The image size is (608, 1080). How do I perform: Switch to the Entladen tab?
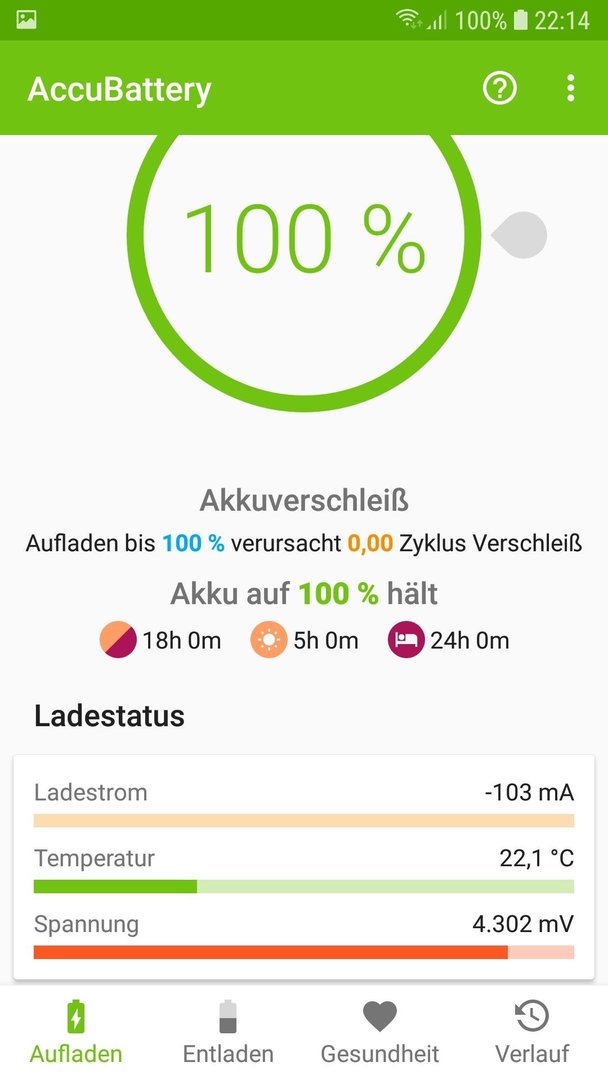coord(228,1032)
